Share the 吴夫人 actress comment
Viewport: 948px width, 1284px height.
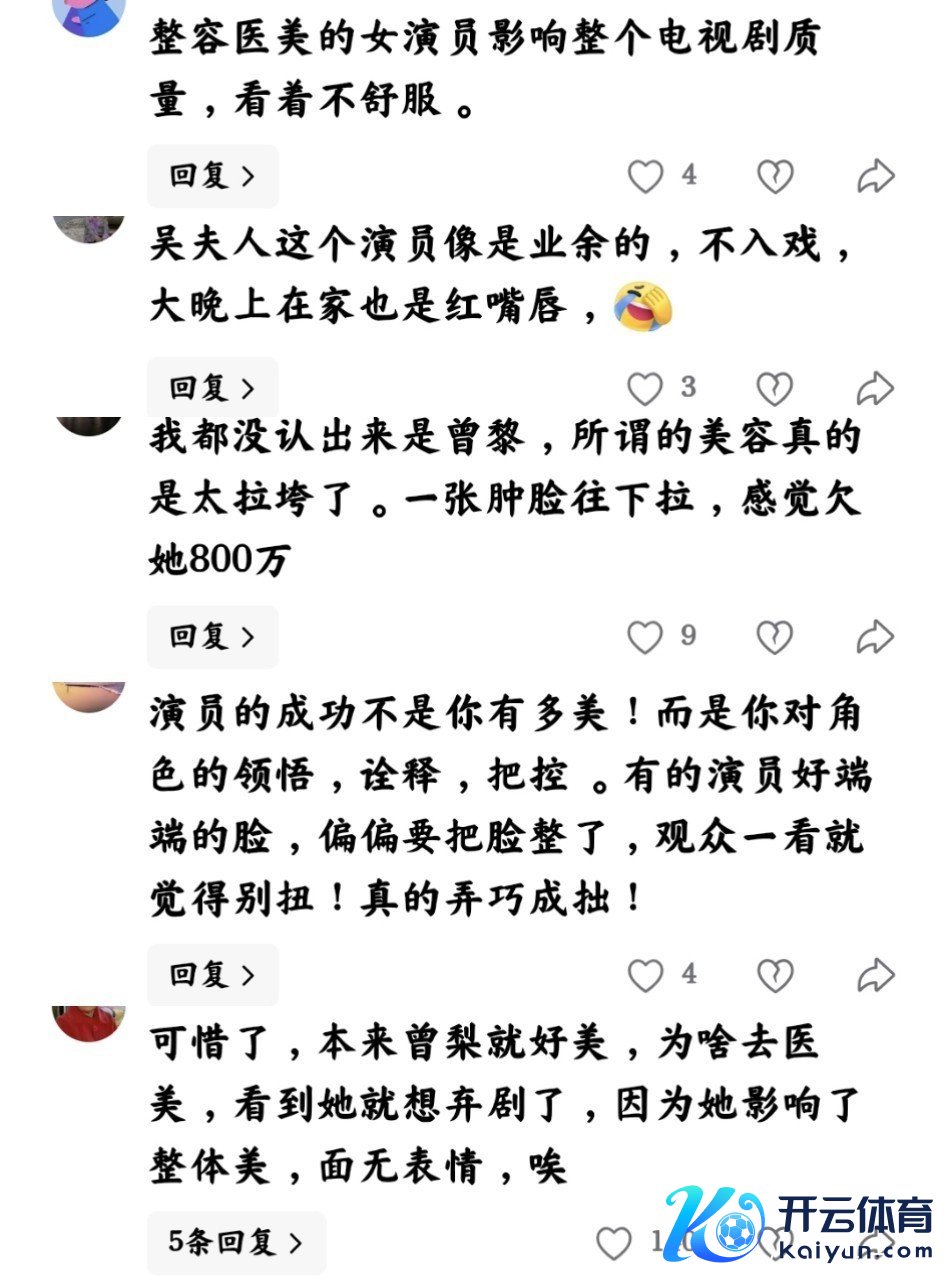[x=875, y=388]
